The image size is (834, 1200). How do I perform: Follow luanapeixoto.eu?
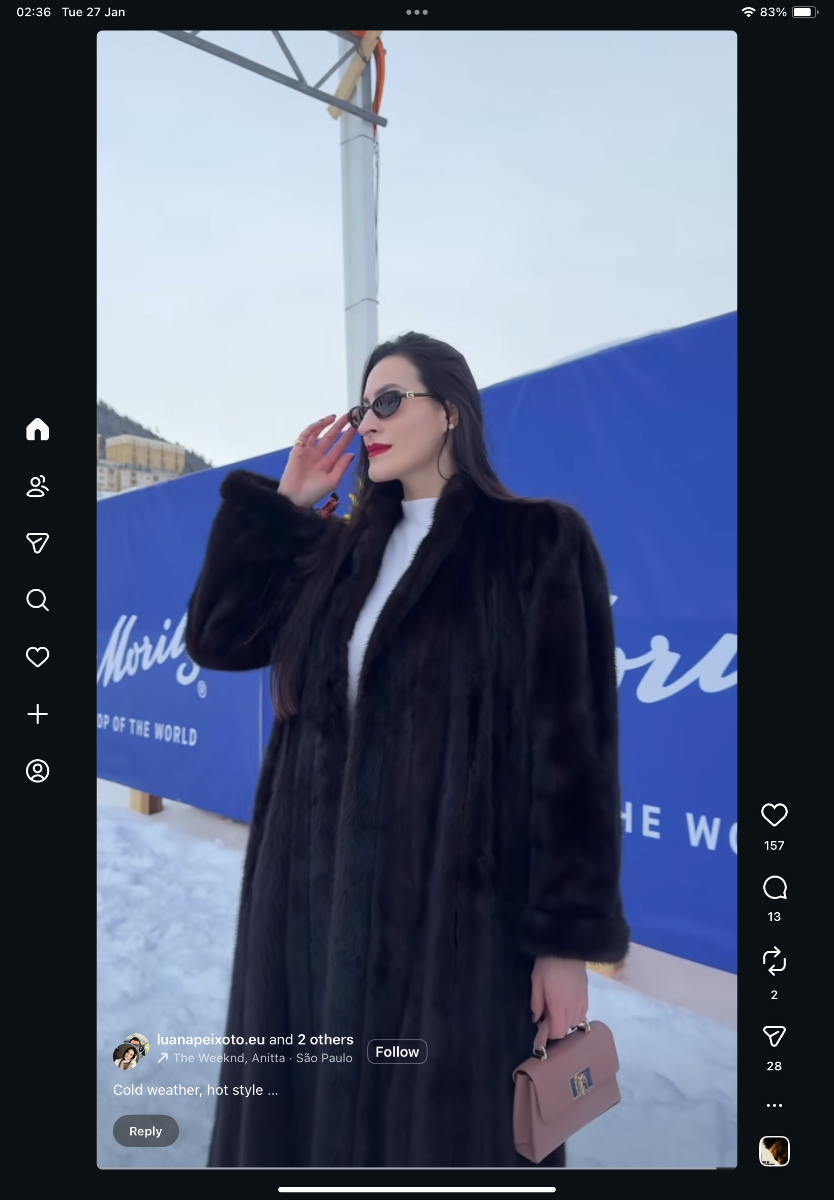(x=397, y=1051)
